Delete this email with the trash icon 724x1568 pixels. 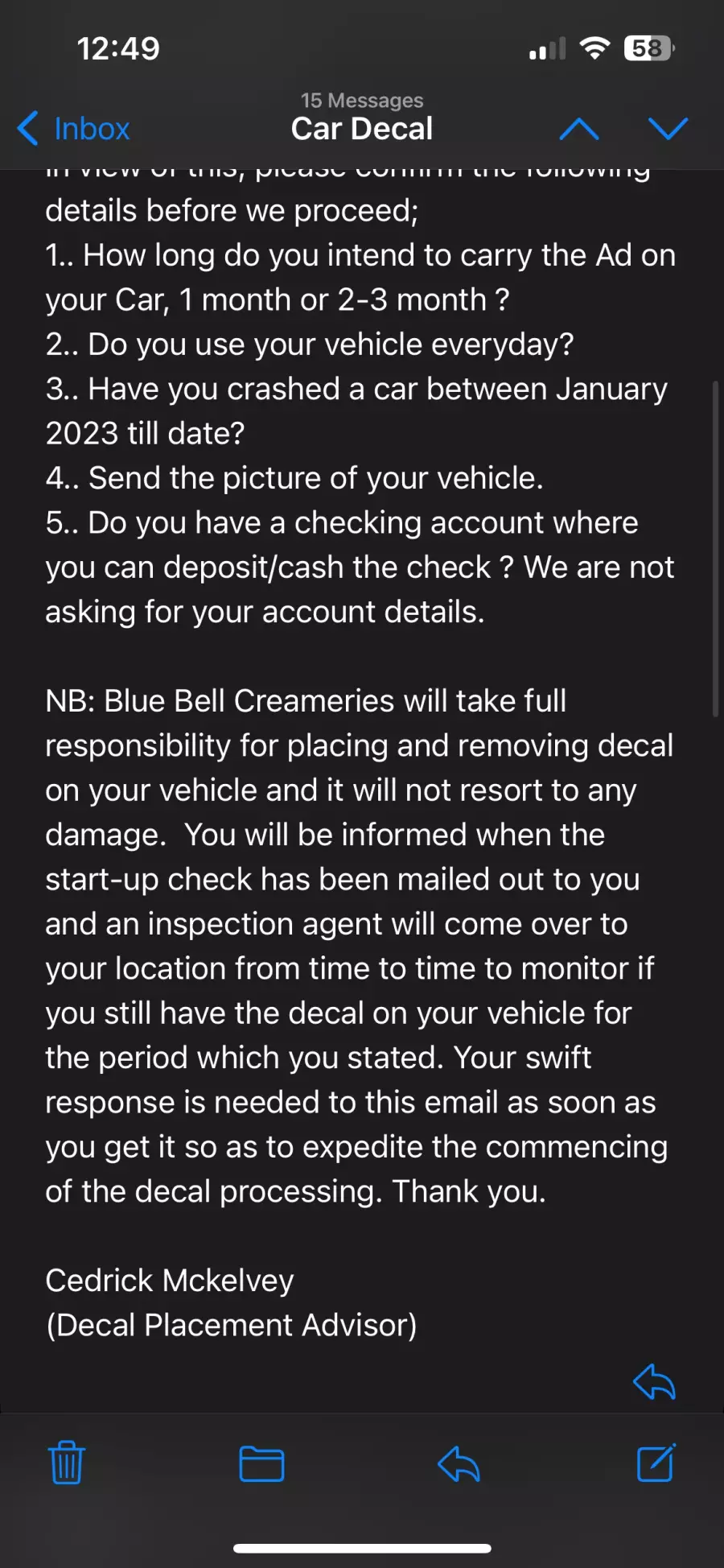[x=67, y=1463]
